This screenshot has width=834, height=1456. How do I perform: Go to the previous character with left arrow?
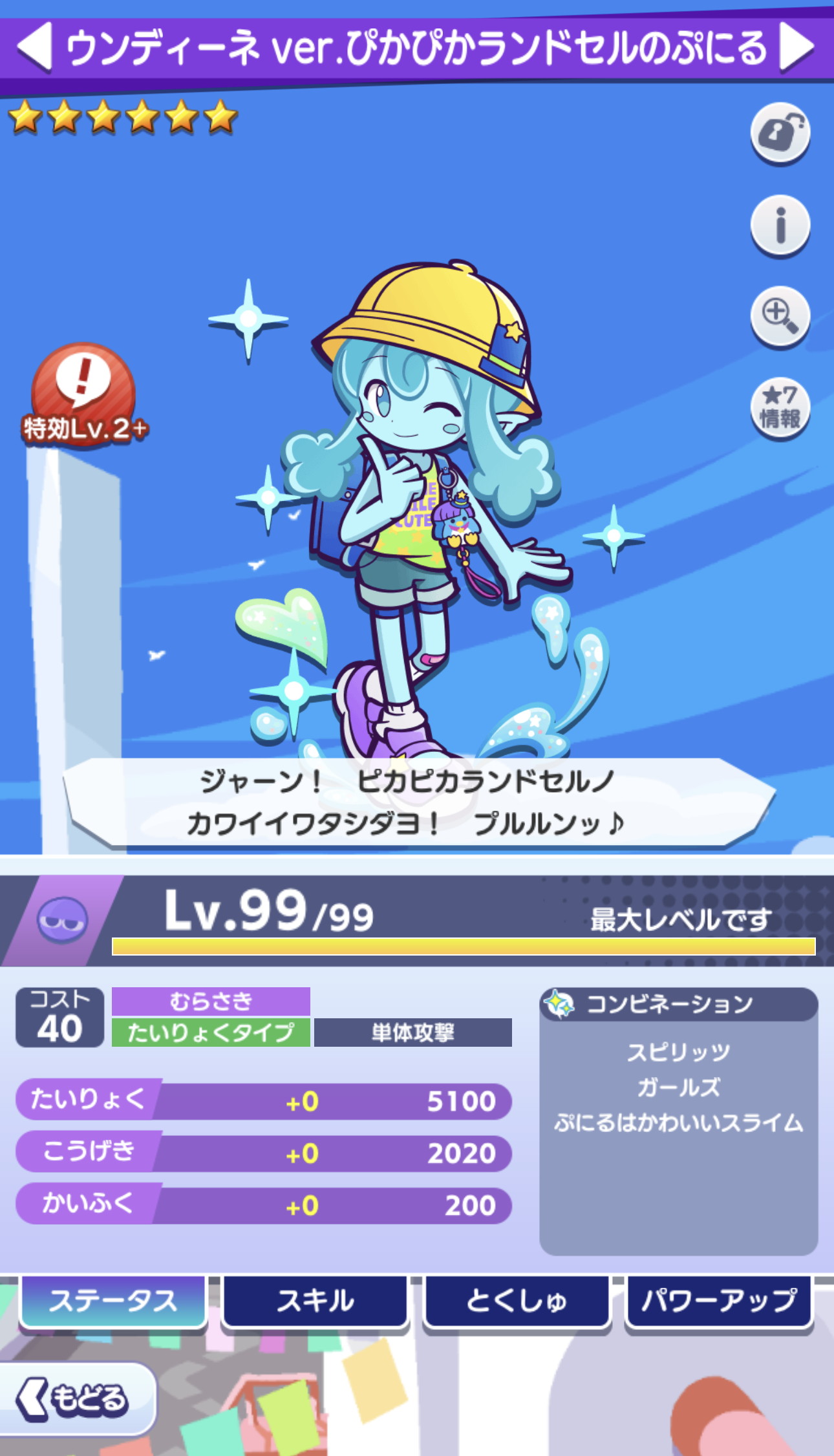pos(34,47)
